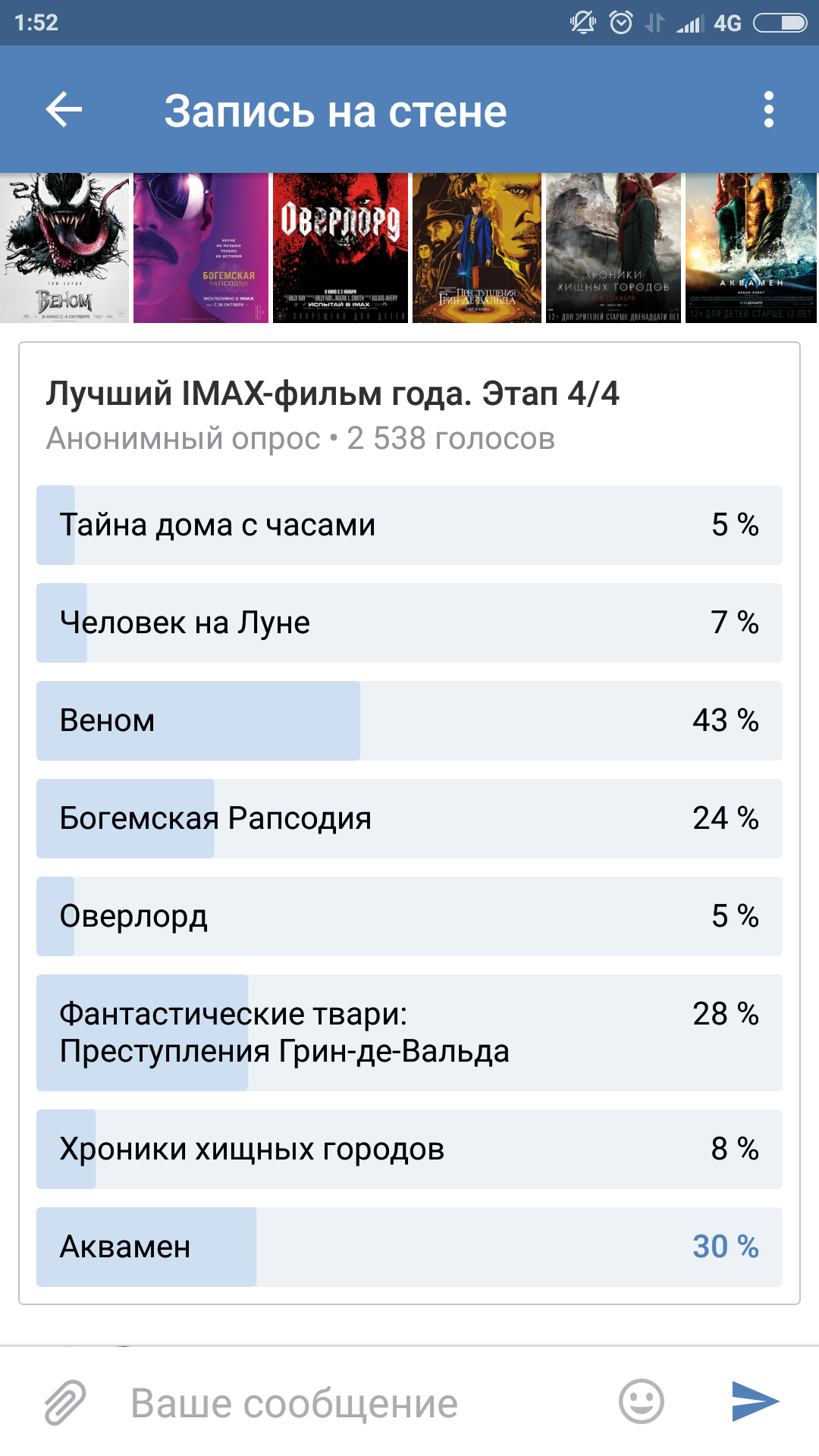
Task: Go back using the arrow icon
Action: tap(64, 110)
